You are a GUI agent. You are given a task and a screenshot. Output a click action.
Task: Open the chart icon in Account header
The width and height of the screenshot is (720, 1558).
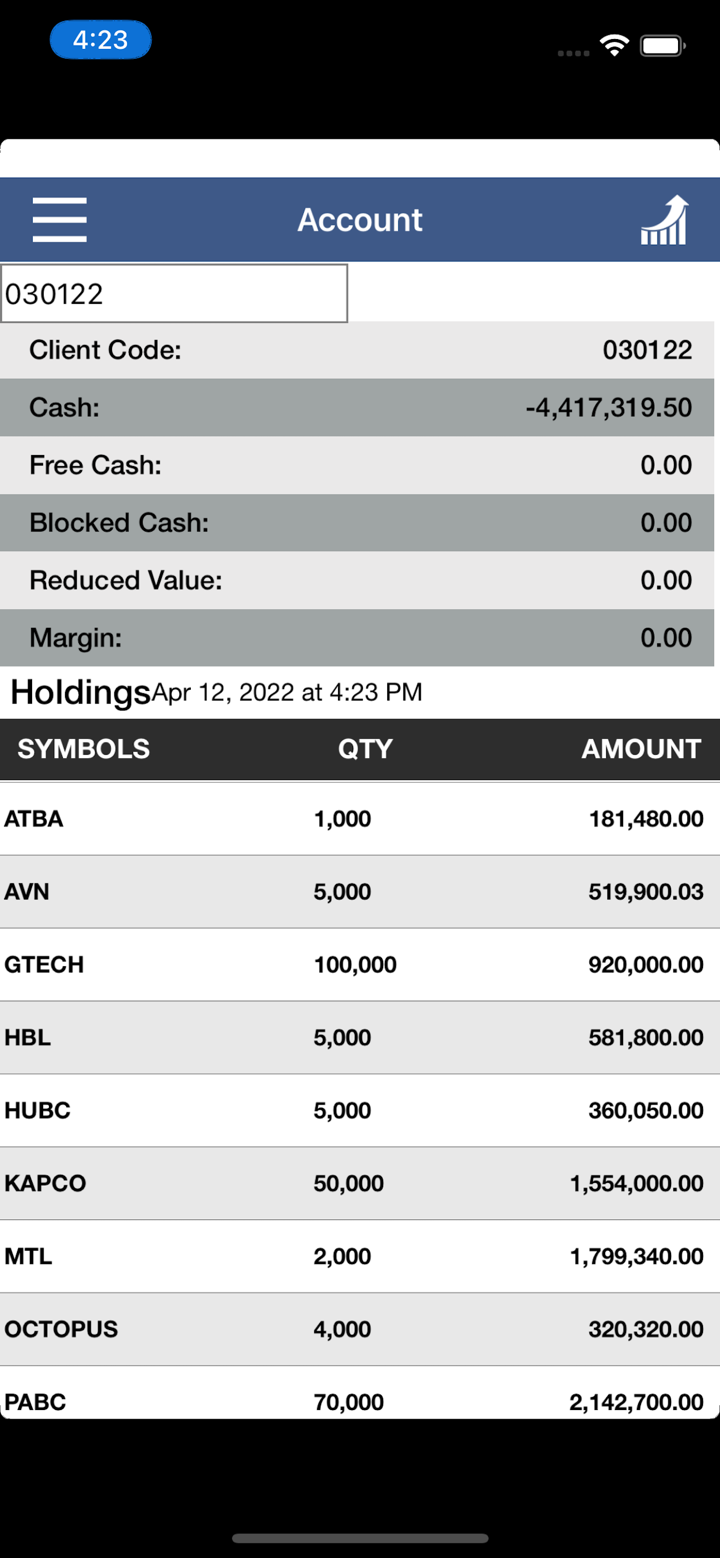[665, 220]
